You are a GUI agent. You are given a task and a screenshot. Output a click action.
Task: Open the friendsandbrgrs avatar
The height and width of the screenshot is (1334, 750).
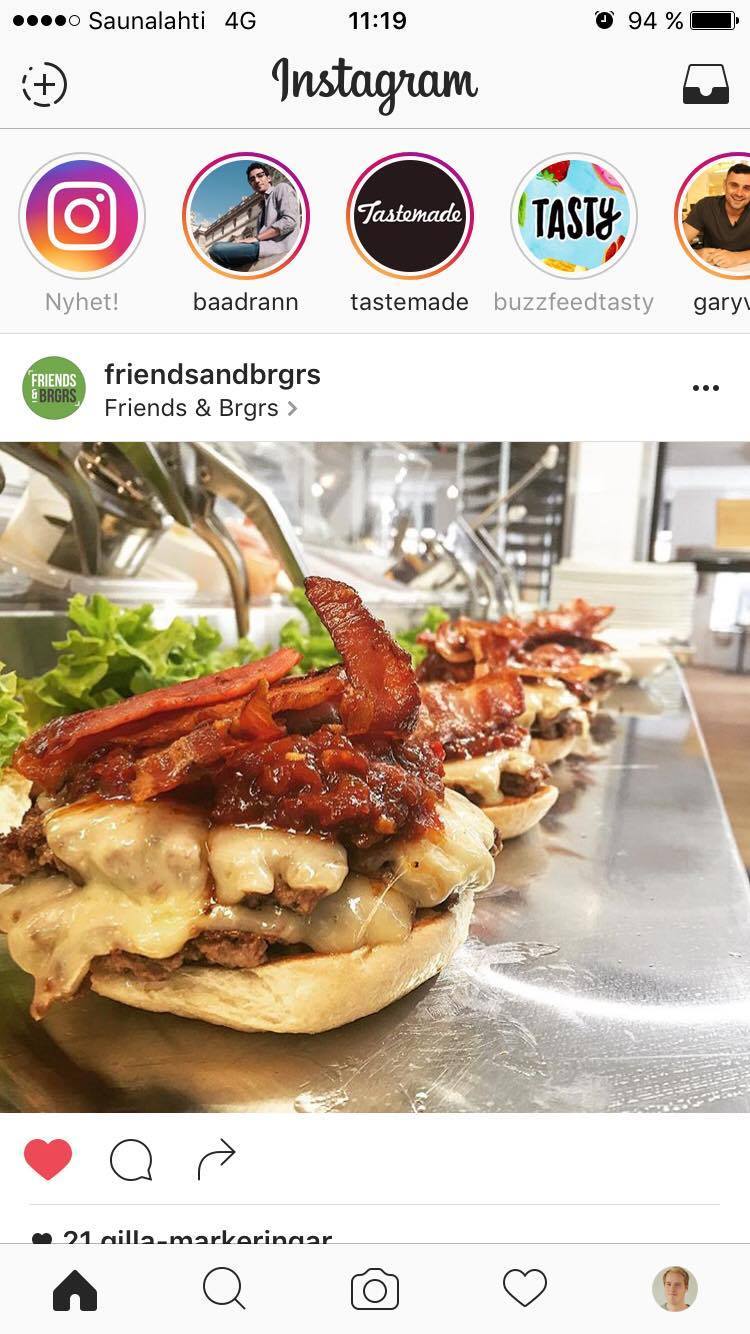point(54,388)
